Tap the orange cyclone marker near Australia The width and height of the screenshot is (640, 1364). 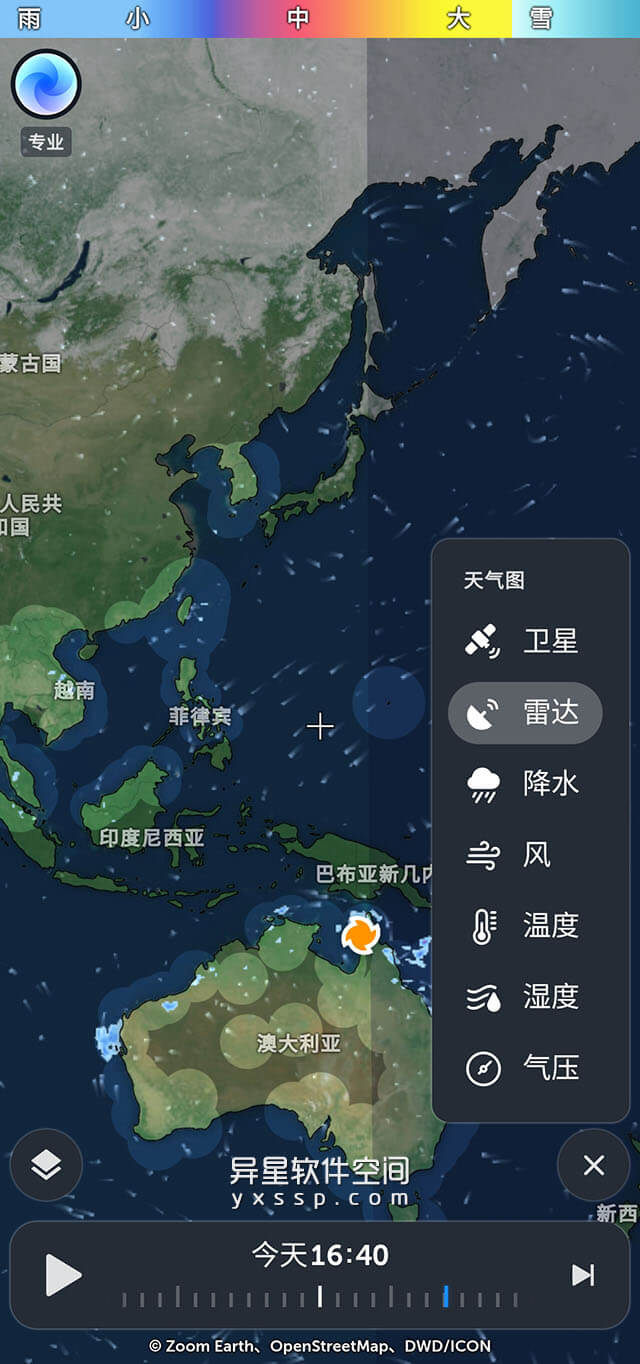click(x=360, y=935)
